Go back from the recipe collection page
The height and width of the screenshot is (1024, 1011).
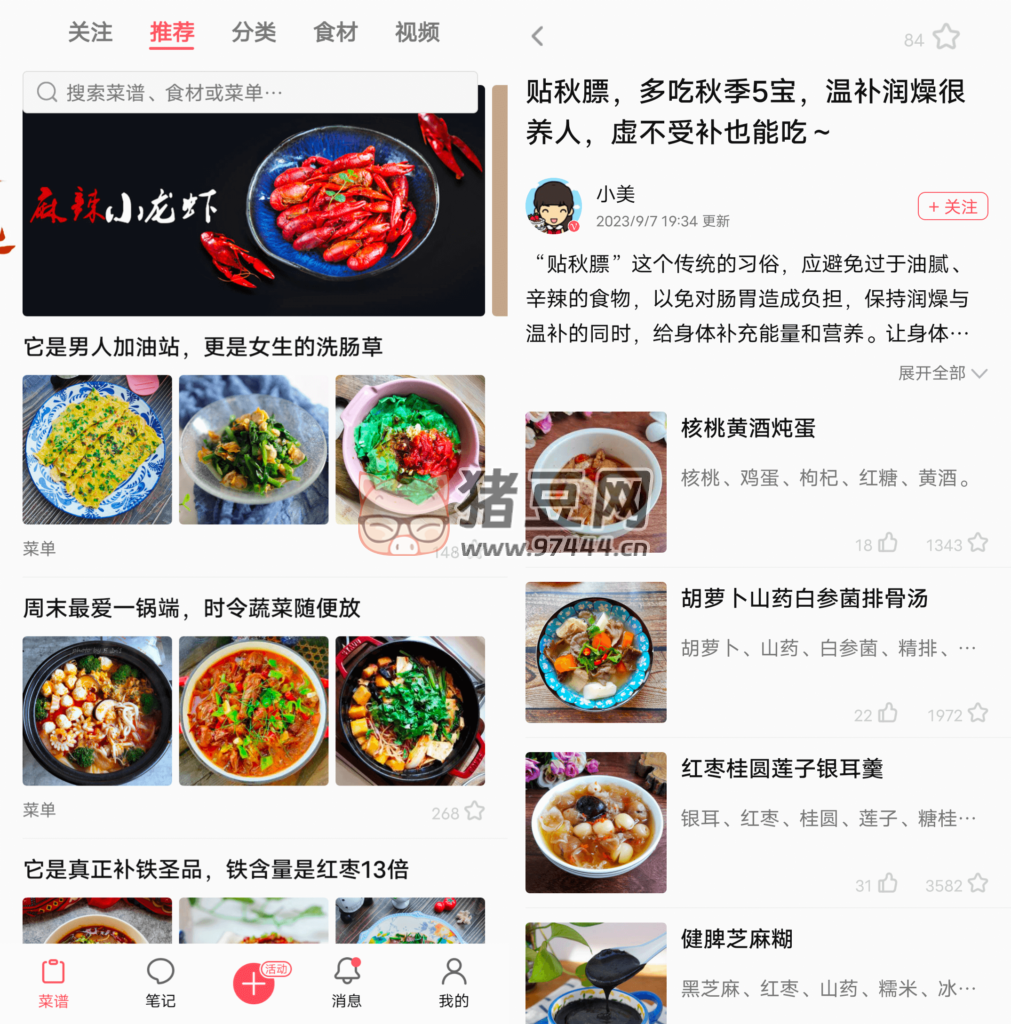pyautogui.click(x=537, y=37)
